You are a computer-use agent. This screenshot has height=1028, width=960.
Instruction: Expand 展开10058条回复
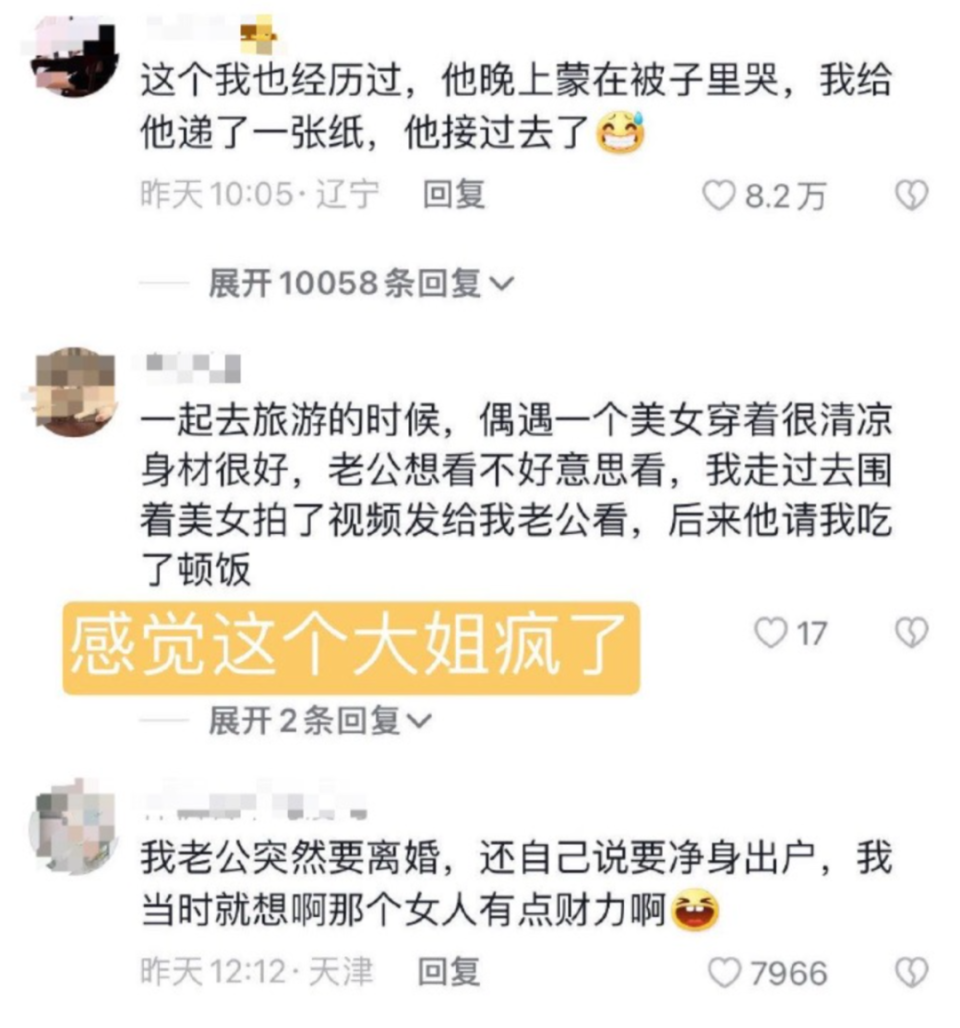(x=361, y=283)
